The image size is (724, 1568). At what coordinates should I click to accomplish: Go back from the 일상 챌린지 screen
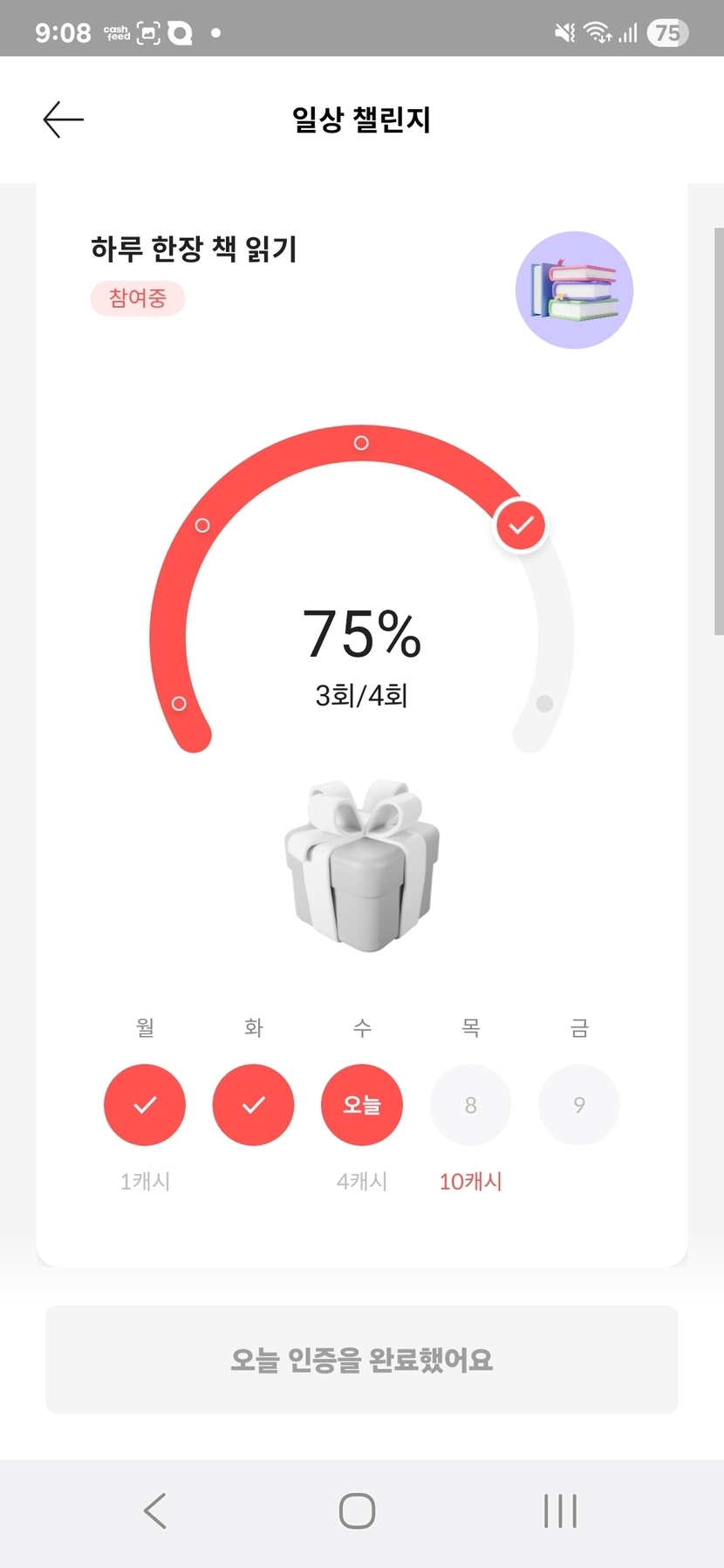(x=63, y=119)
